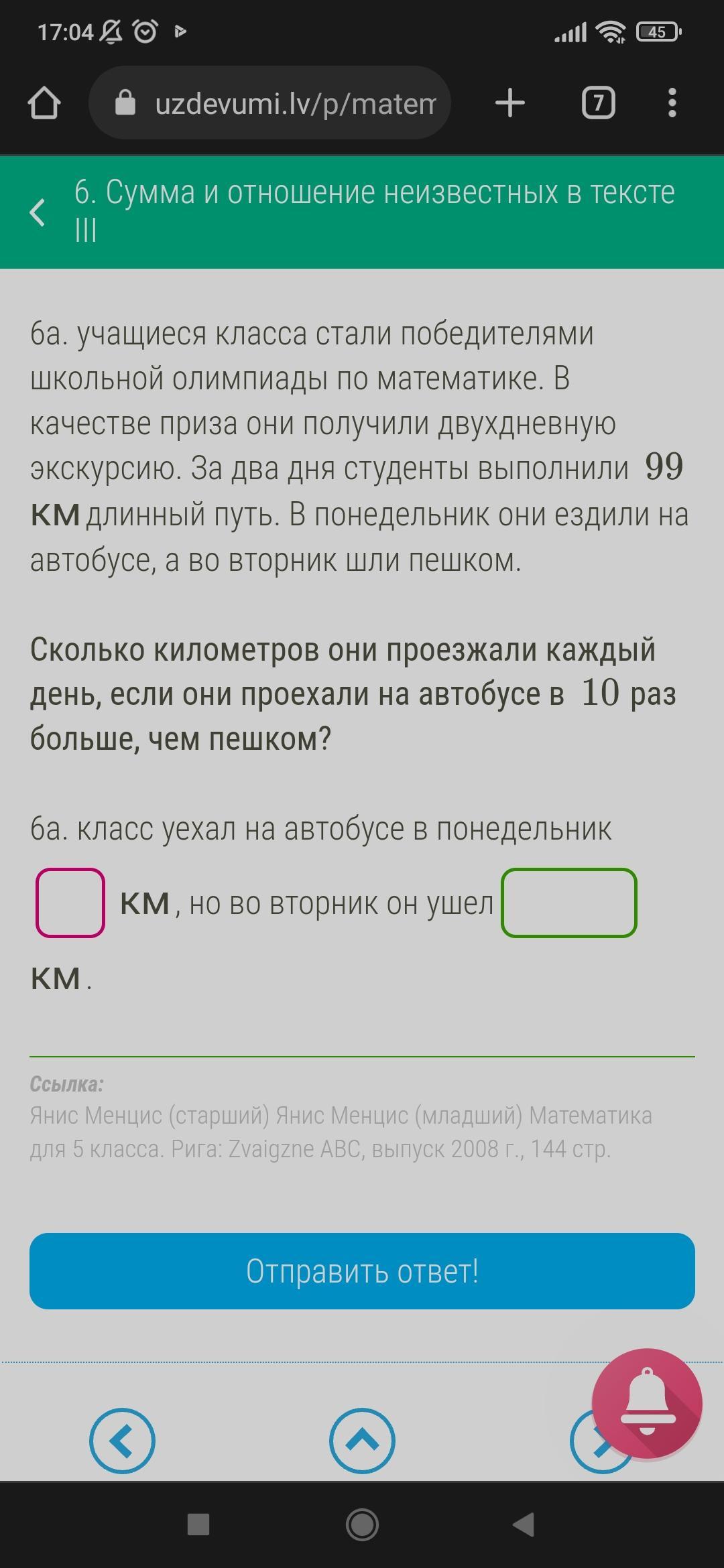Show the open tabs switcher
724x1568 pixels.
(598, 103)
